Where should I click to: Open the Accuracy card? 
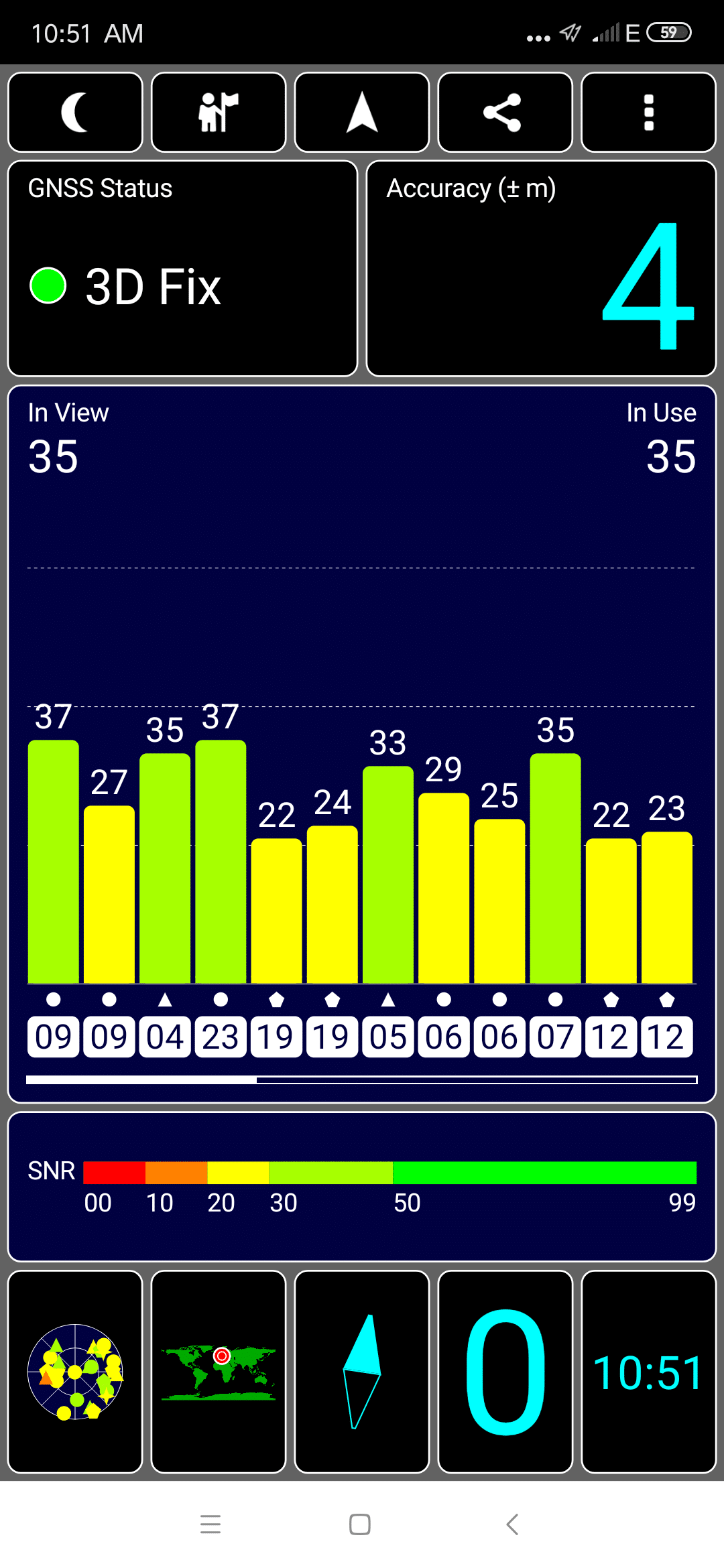(x=541, y=269)
